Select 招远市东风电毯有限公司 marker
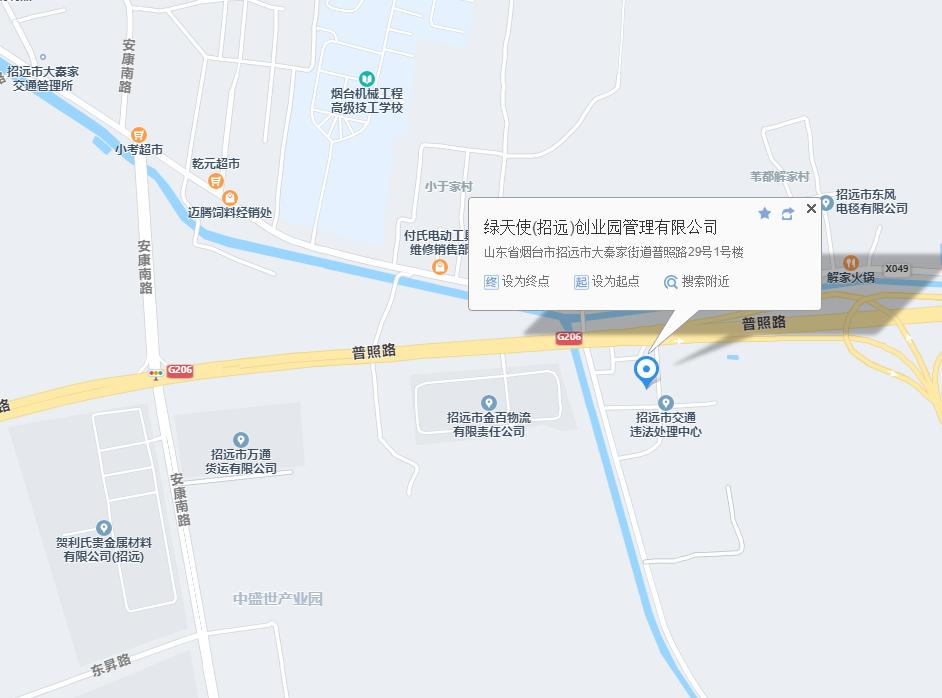The image size is (942, 698). [827, 201]
